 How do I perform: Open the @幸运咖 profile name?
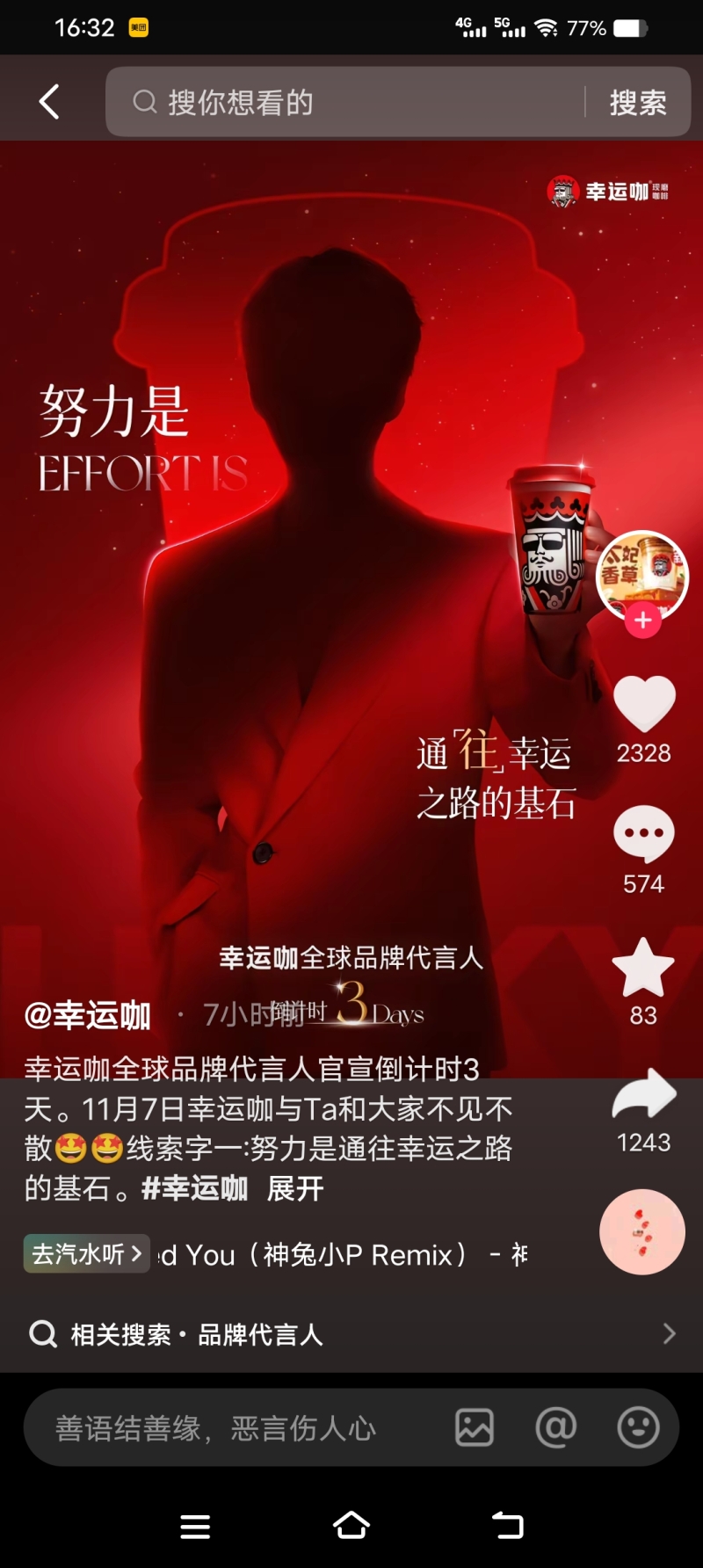coord(88,1015)
